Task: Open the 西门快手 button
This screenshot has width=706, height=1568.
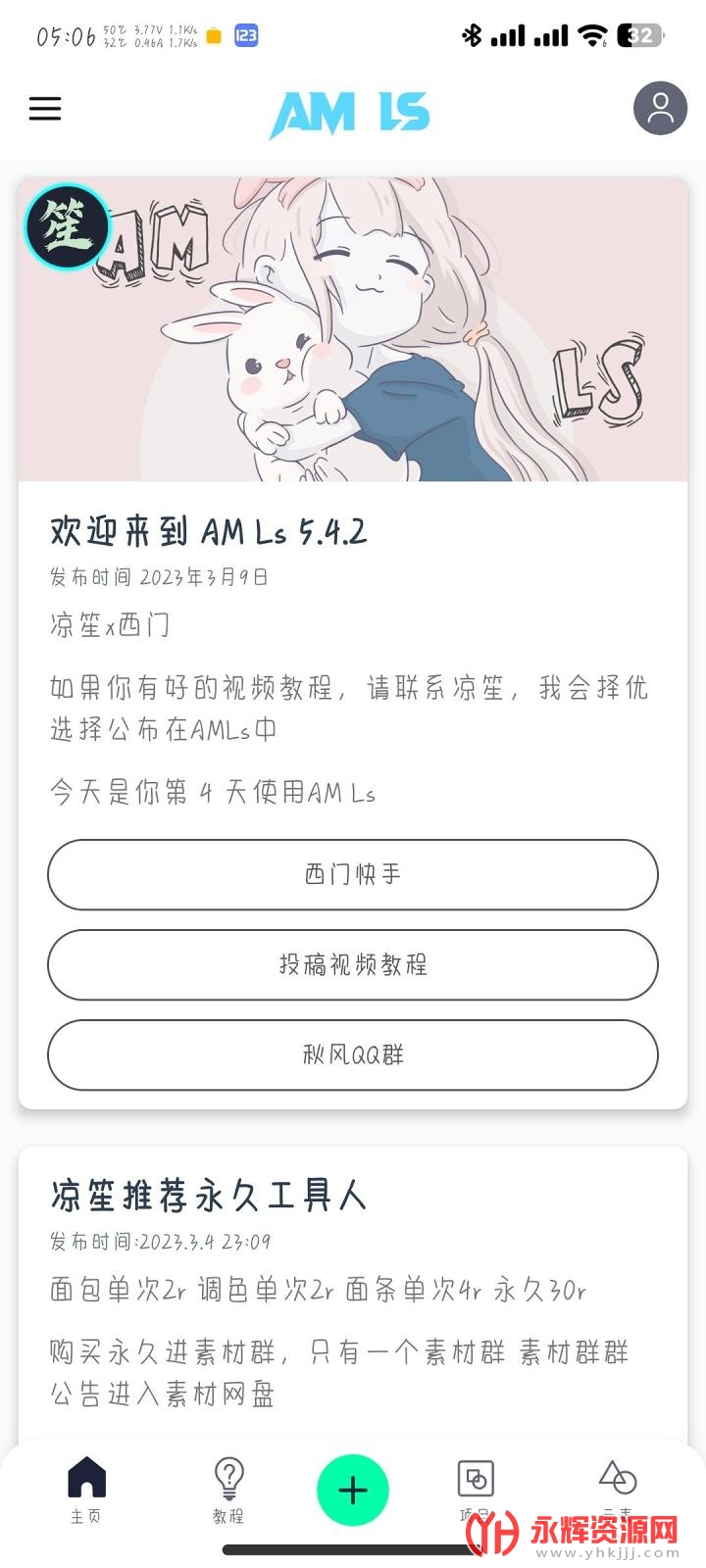Action: coord(353,874)
